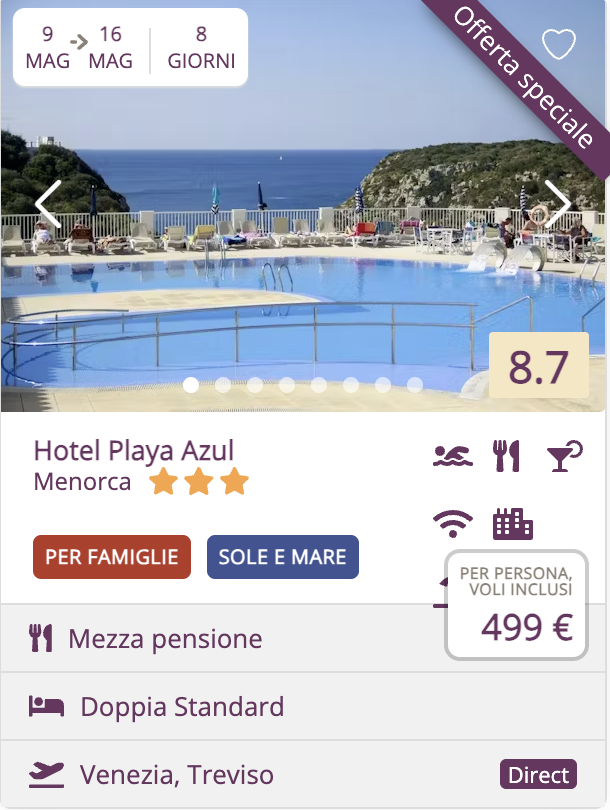610x810 pixels.
Task: Show the previous hotel photo
Action: click(x=48, y=204)
